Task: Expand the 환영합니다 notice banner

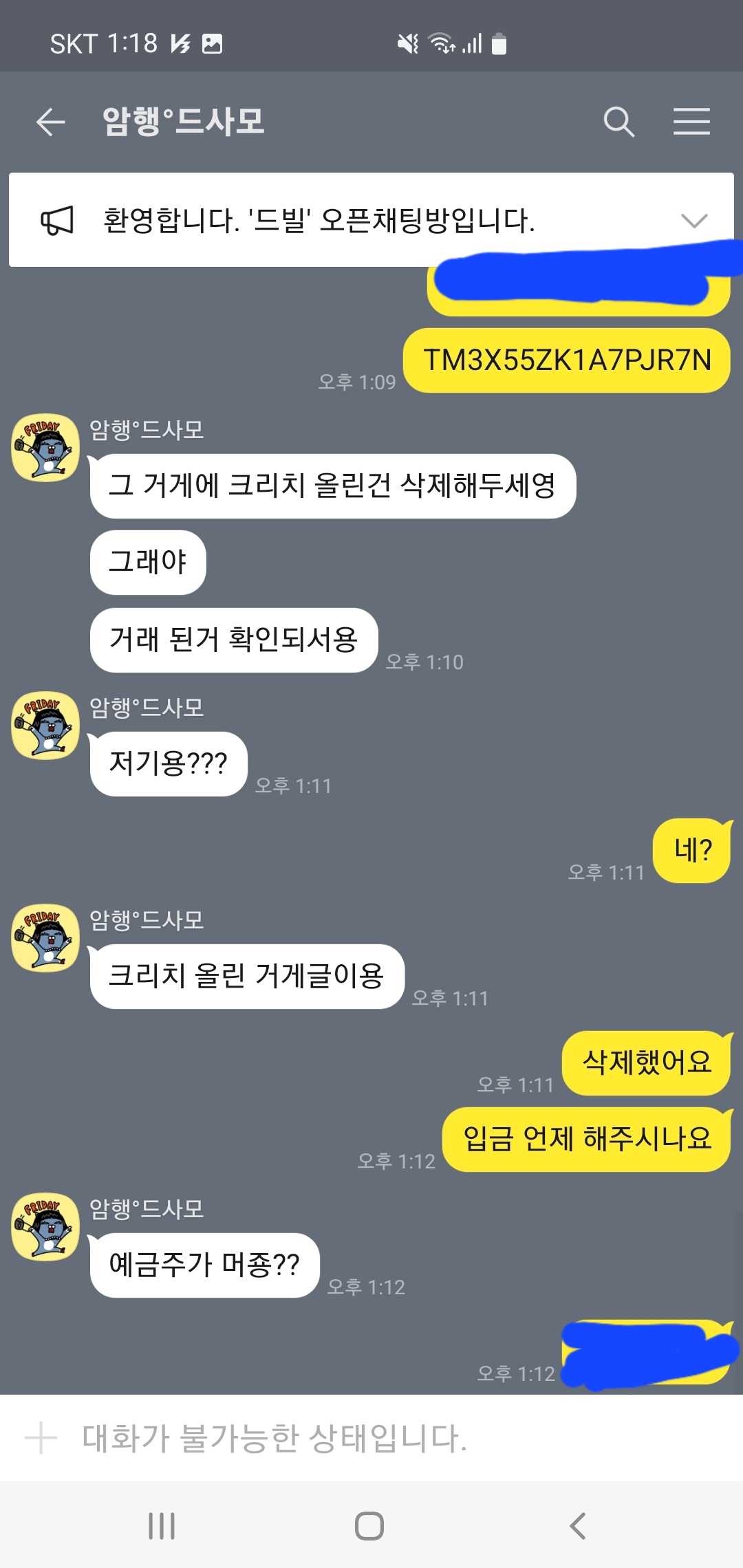Action: [x=693, y=221]
